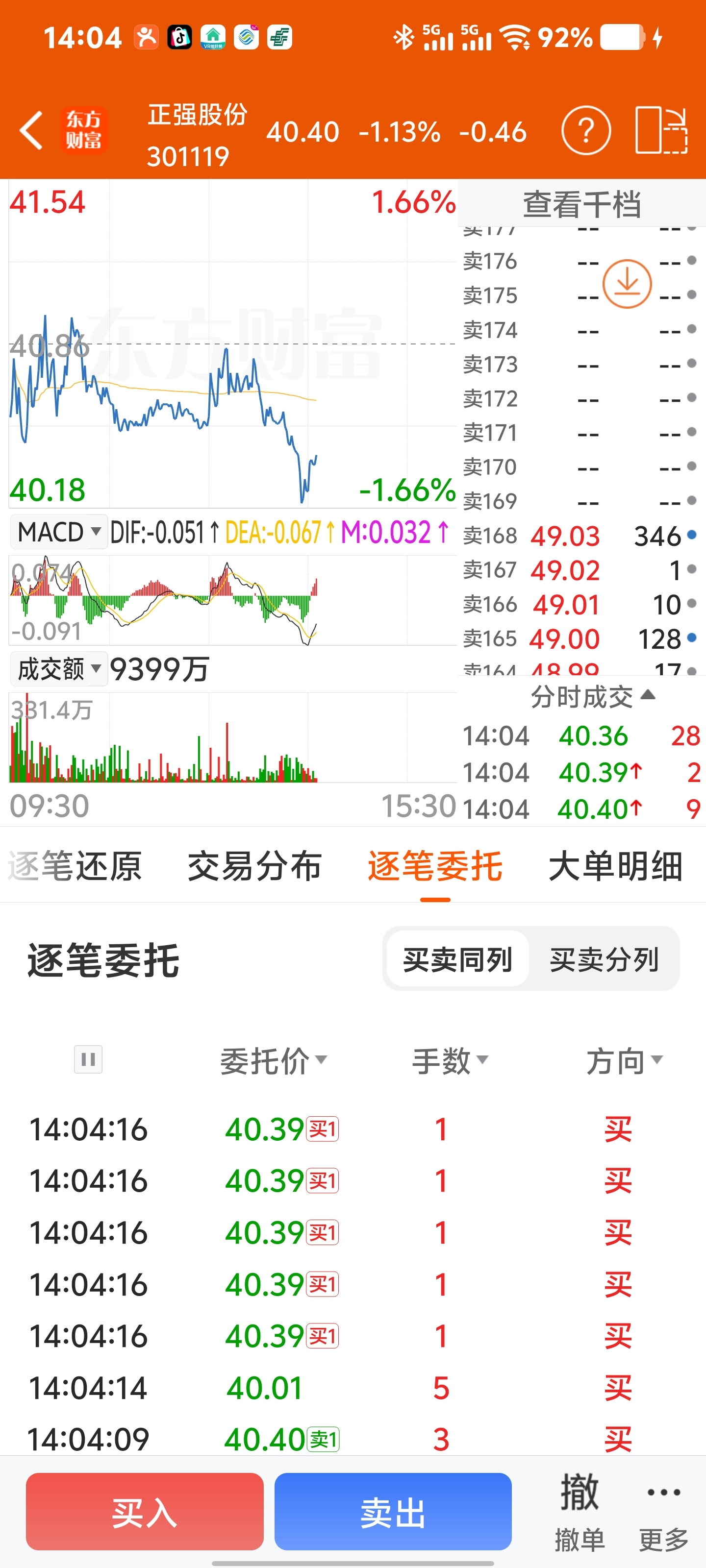This screenshot has height=1568, width=706.
Task: Select 买卖同列 display mode
Action: [457, 959]
